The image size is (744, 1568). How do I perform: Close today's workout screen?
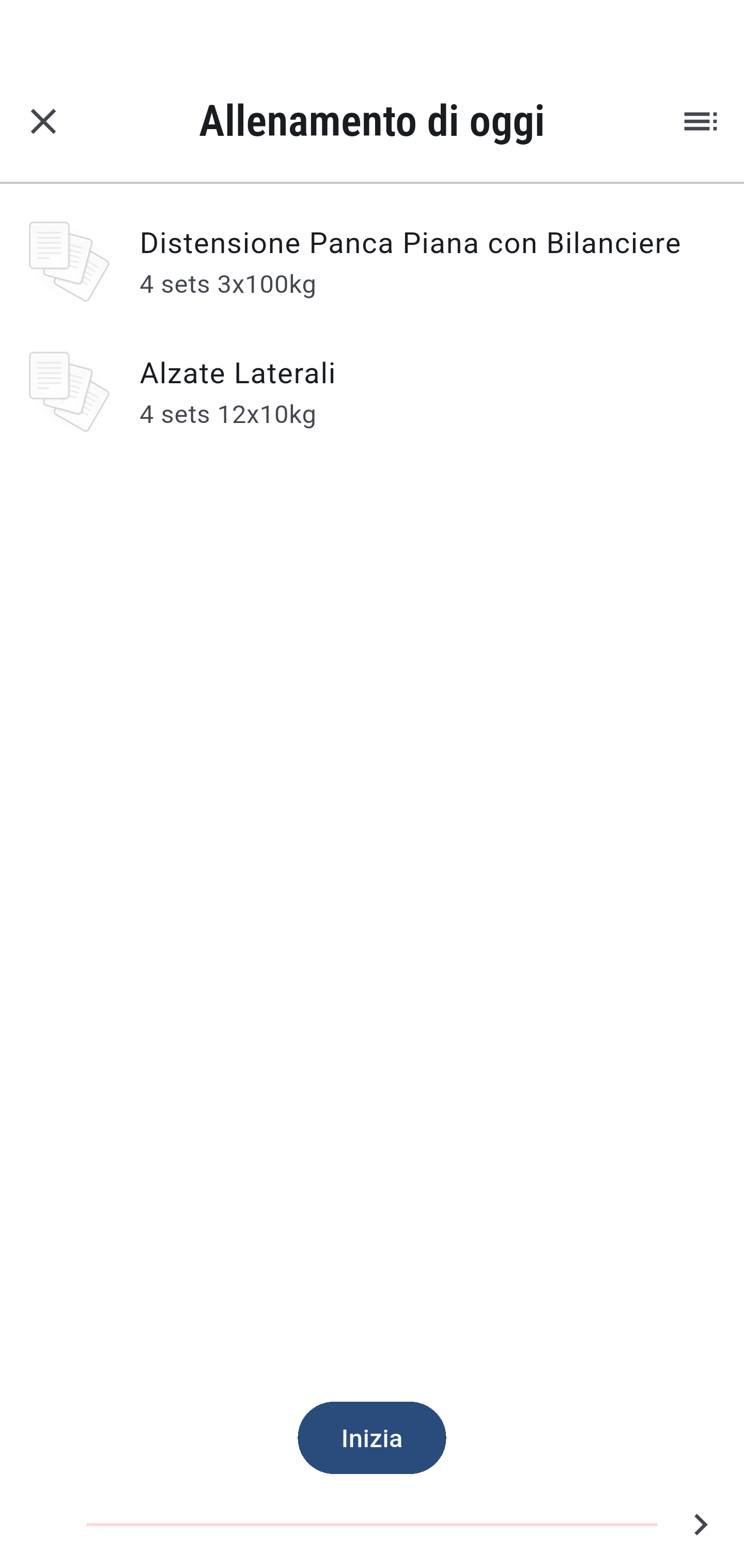(x=43, y=121)
